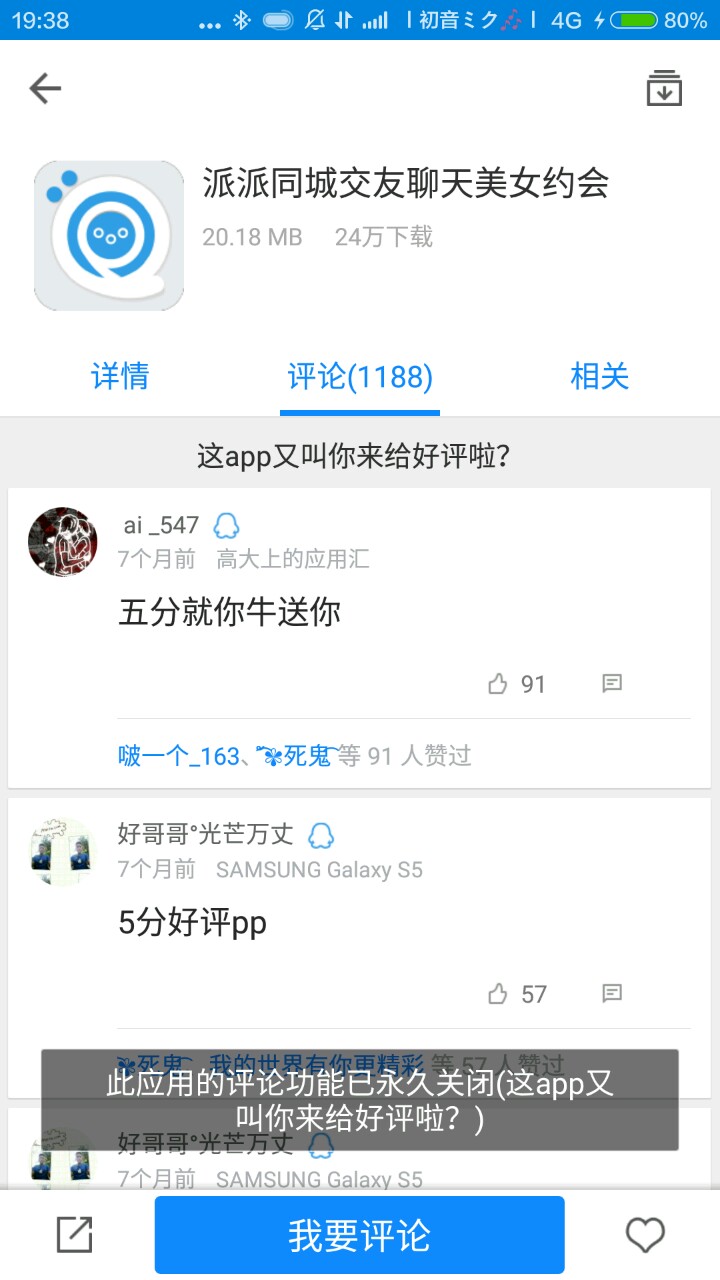Viewport: 720px width, 1280px height.
Task: Switch to the 相关 tab
Action: 599,377
